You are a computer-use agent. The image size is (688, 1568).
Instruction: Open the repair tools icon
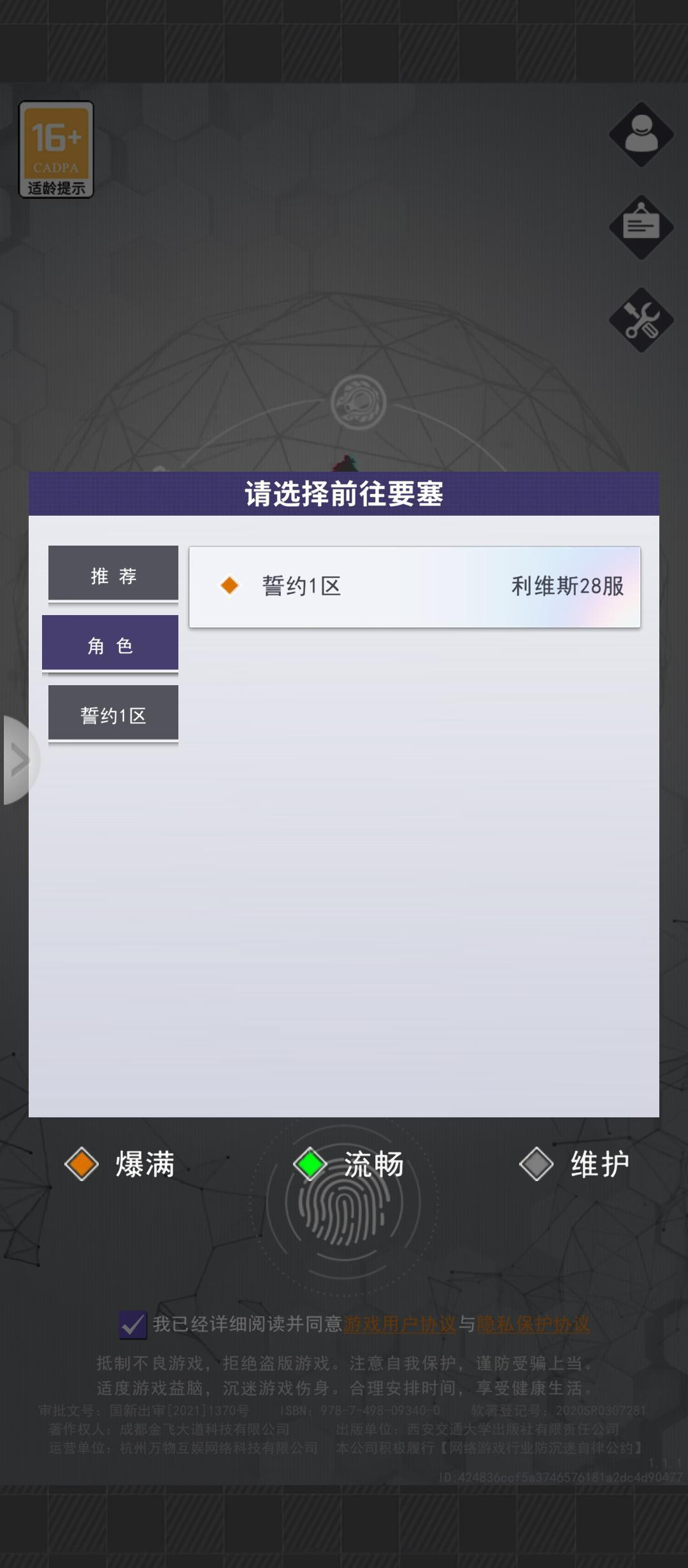pos(641,320)
